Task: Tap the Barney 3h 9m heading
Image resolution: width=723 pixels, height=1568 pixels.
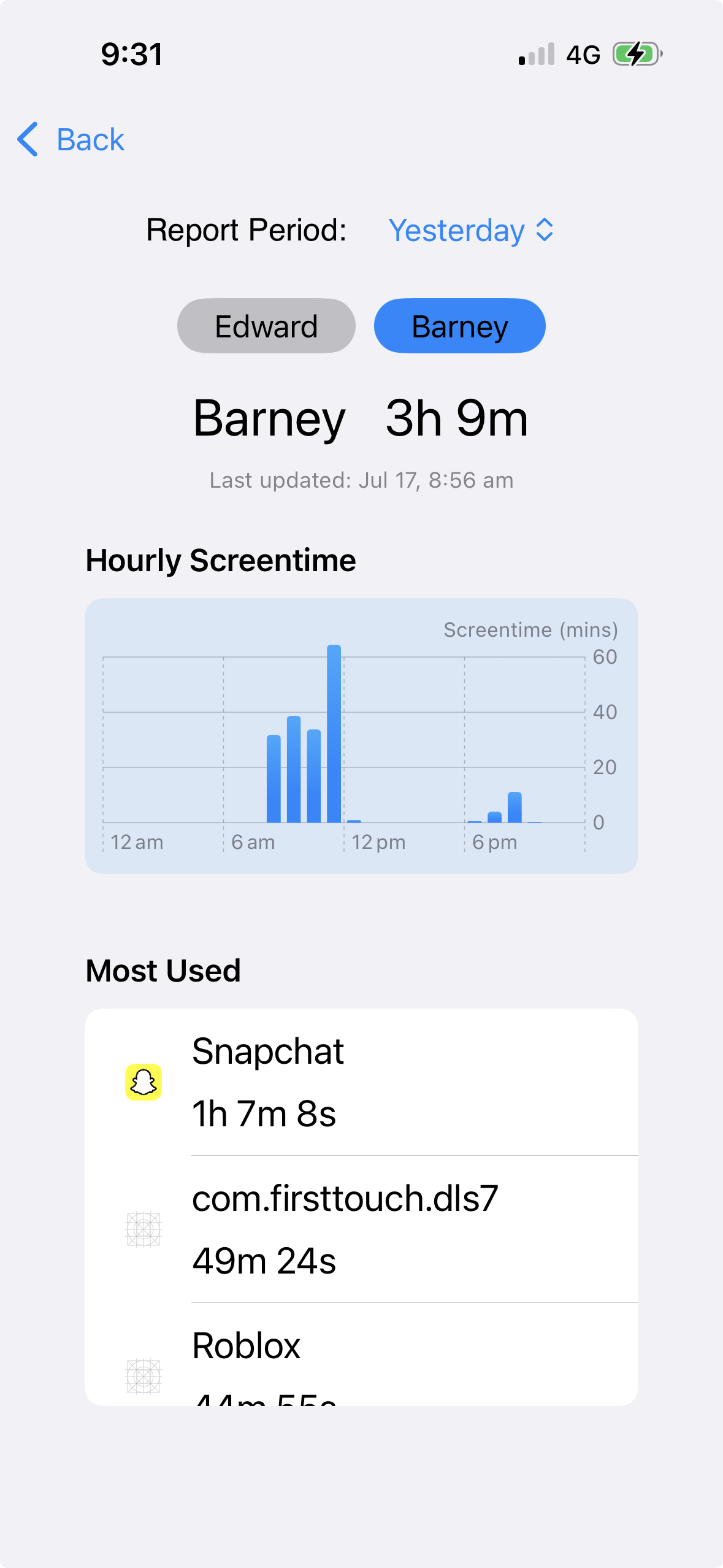Action: (x=361, y=418)
